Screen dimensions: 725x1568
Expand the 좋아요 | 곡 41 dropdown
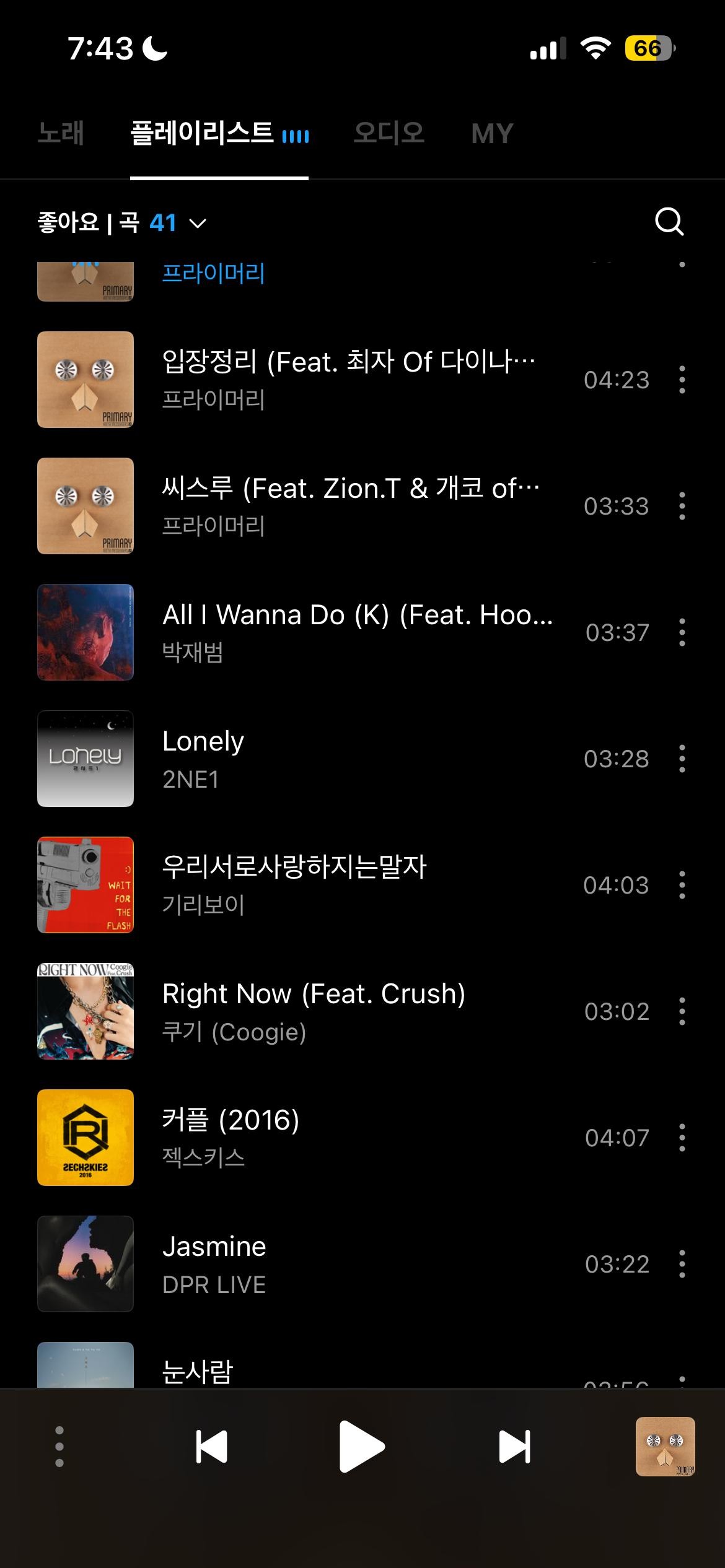tap(197, 224)
